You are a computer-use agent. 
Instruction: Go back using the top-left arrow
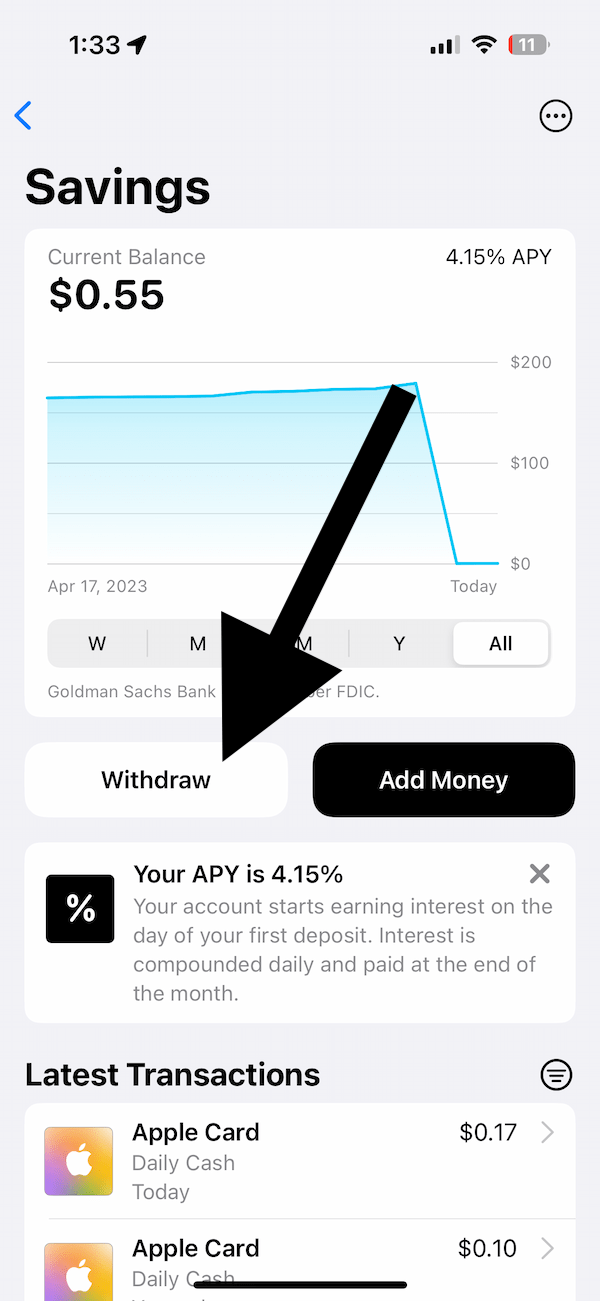pyautogui.click(x=23, y=116)
